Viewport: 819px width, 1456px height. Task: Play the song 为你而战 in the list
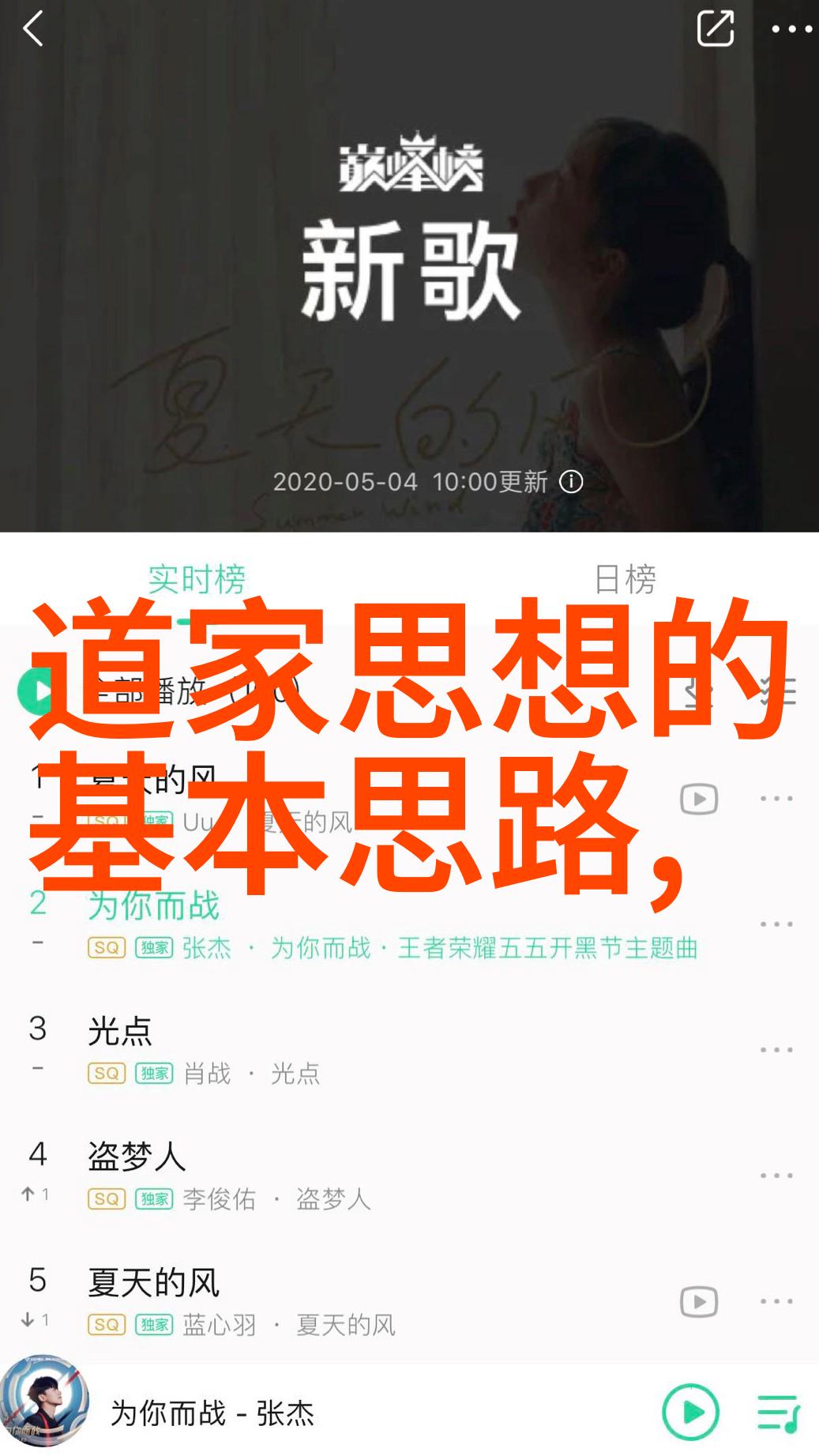coord(153,905)
